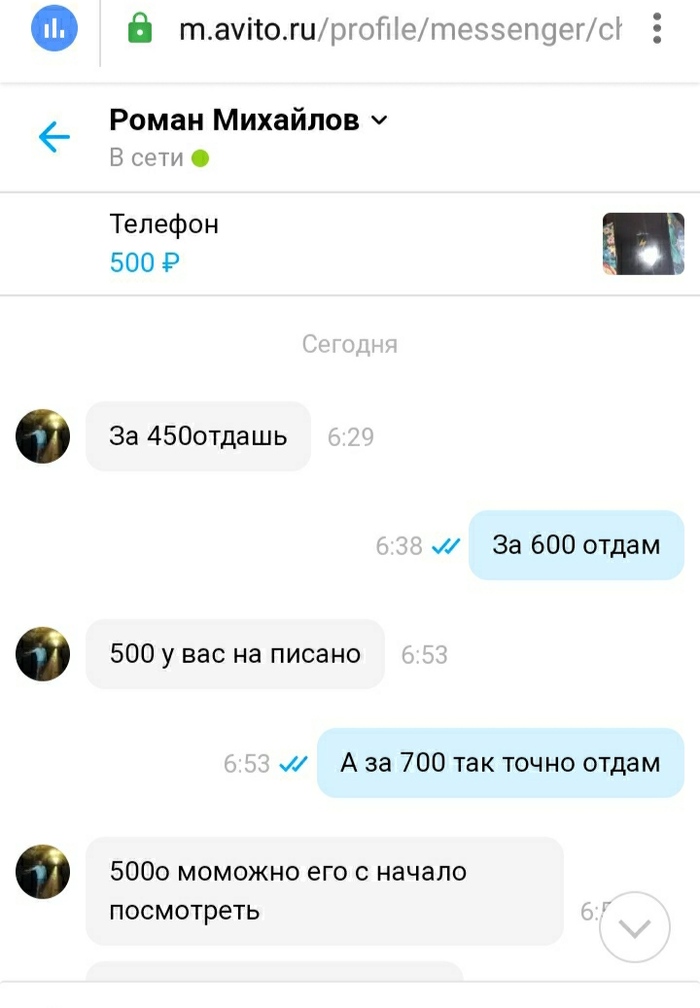Screen dimensions: 700x1008
Task: View the Телефон listing photo
Action: (x=643, y=243)
